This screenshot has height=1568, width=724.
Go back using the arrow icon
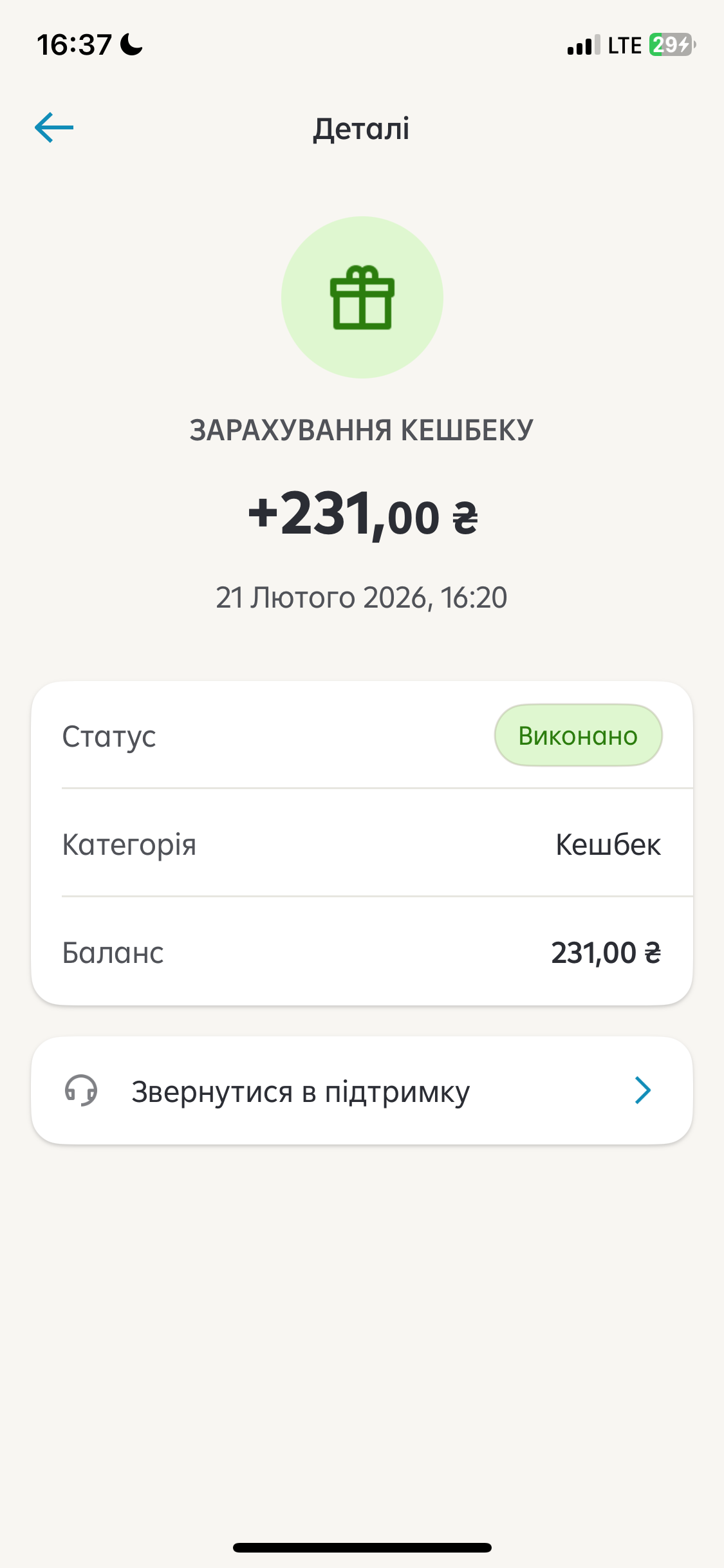[54, 127]
